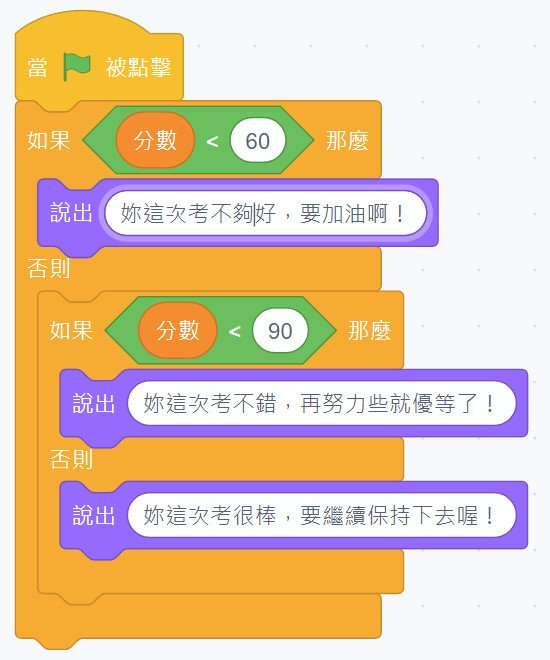The image size is (550, 660).
Task: Edit the value 90 in the comparison
Action: (x=280, y=331)
